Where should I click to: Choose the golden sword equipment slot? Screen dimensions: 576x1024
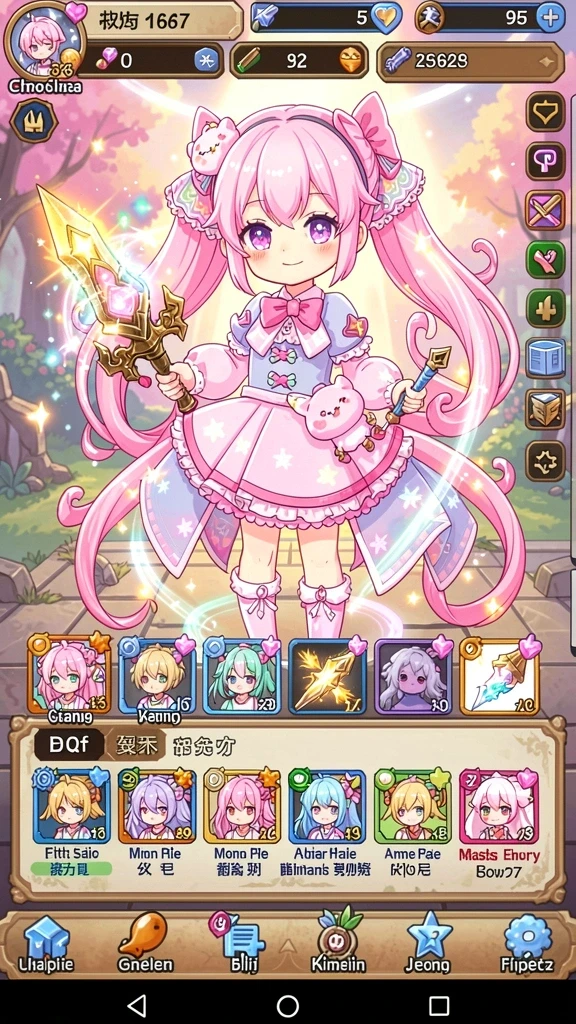tap(327, 675)
